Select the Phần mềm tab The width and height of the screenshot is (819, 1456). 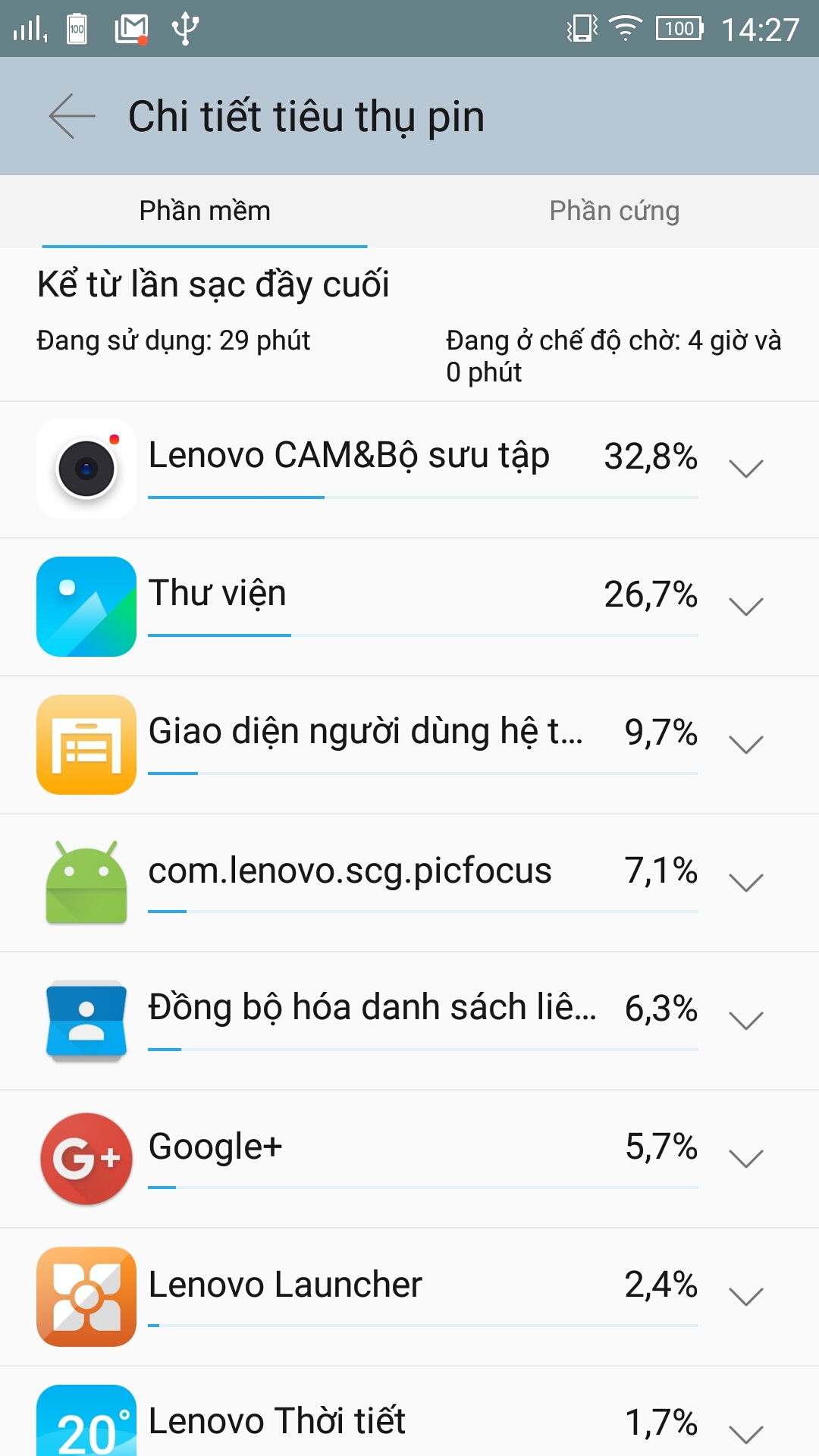205,211
